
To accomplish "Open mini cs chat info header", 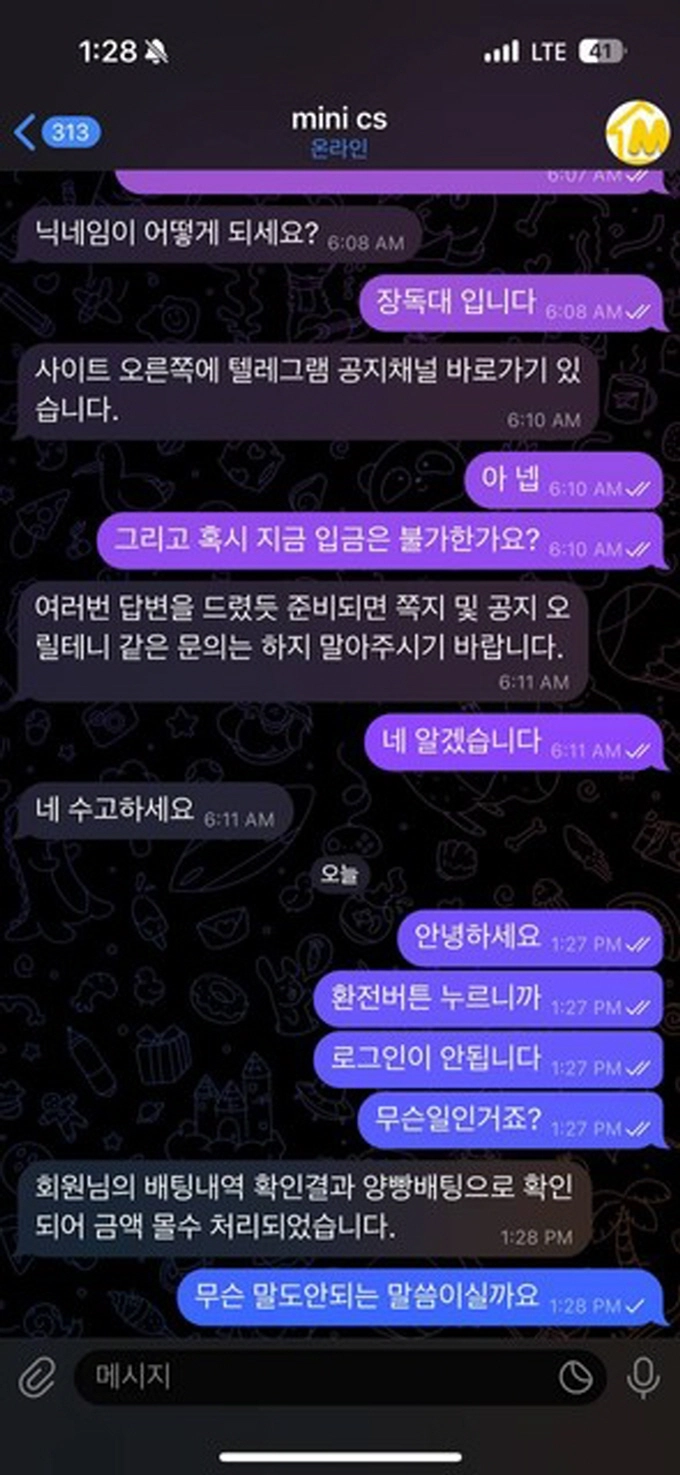I will pos(339,133).
